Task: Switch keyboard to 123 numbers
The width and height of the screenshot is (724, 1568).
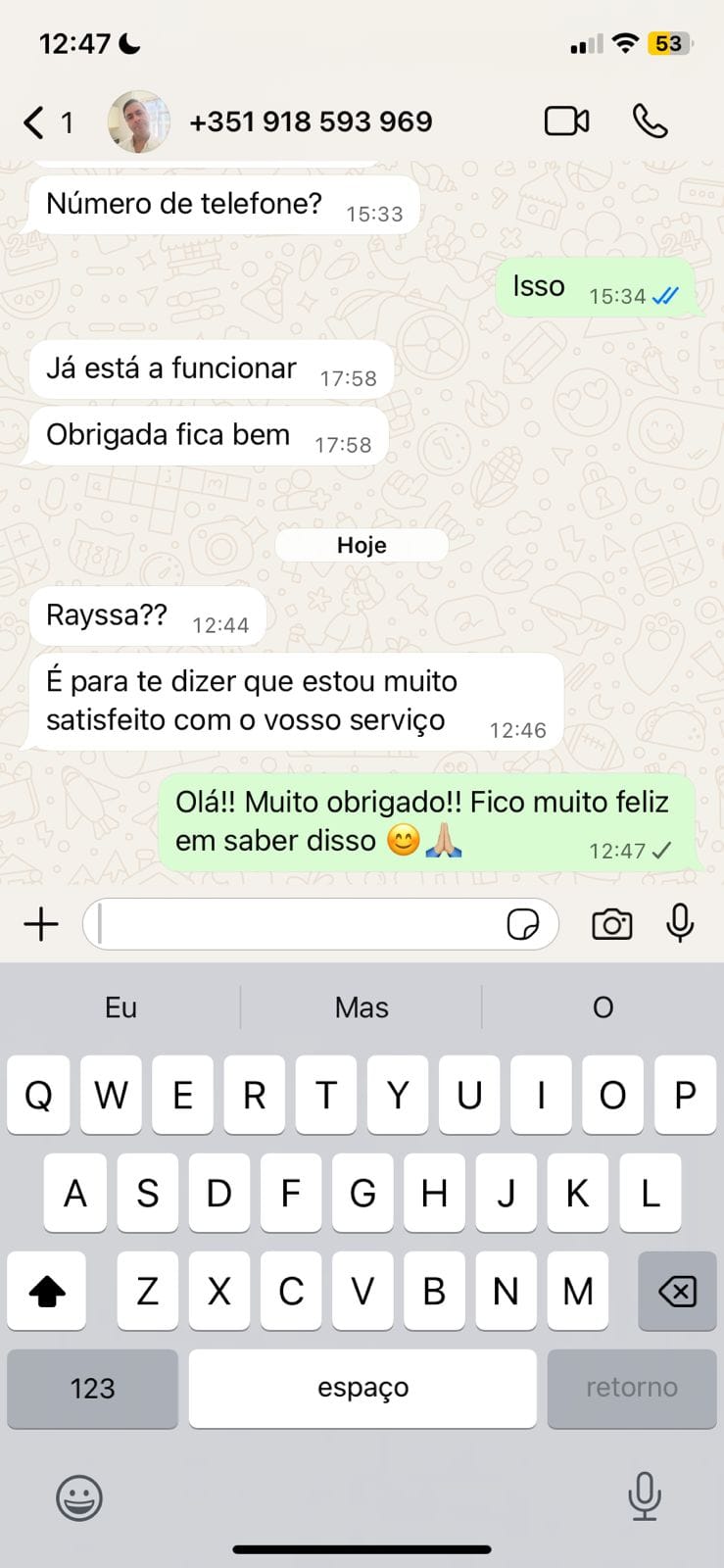Action: tap(92, 1388)
